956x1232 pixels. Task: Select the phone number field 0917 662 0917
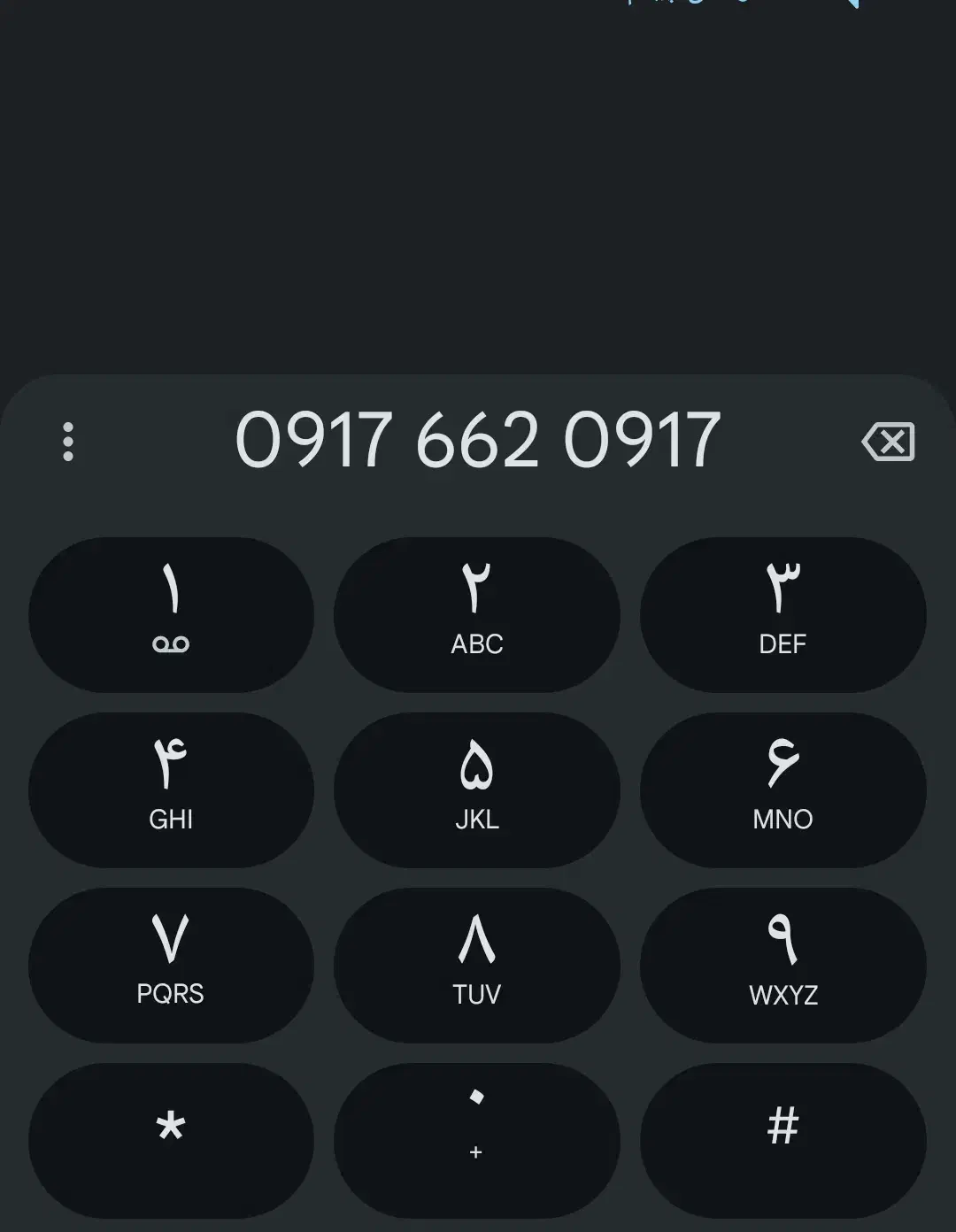pos(478,440)
